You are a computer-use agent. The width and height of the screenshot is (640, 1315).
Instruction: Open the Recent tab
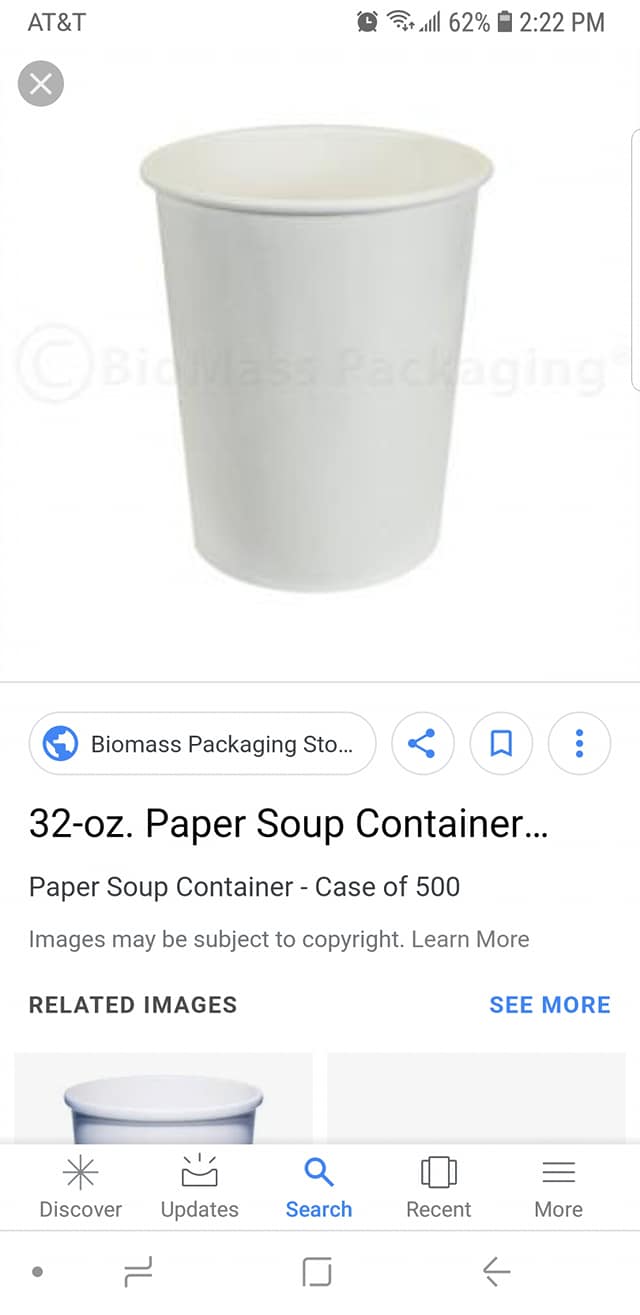point(438,1188)
